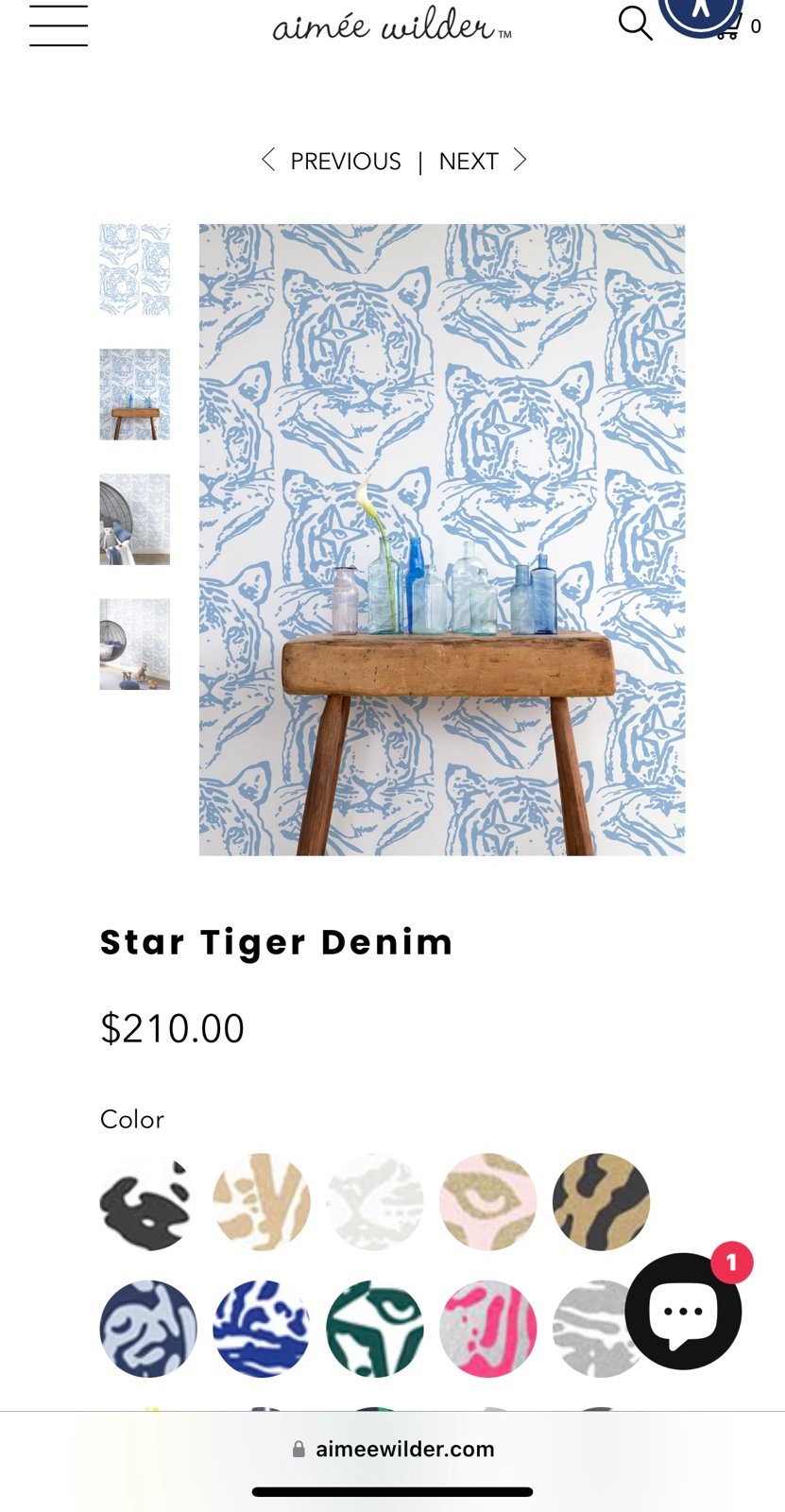View the wooden bench thumbnail image

coord(135,394)
